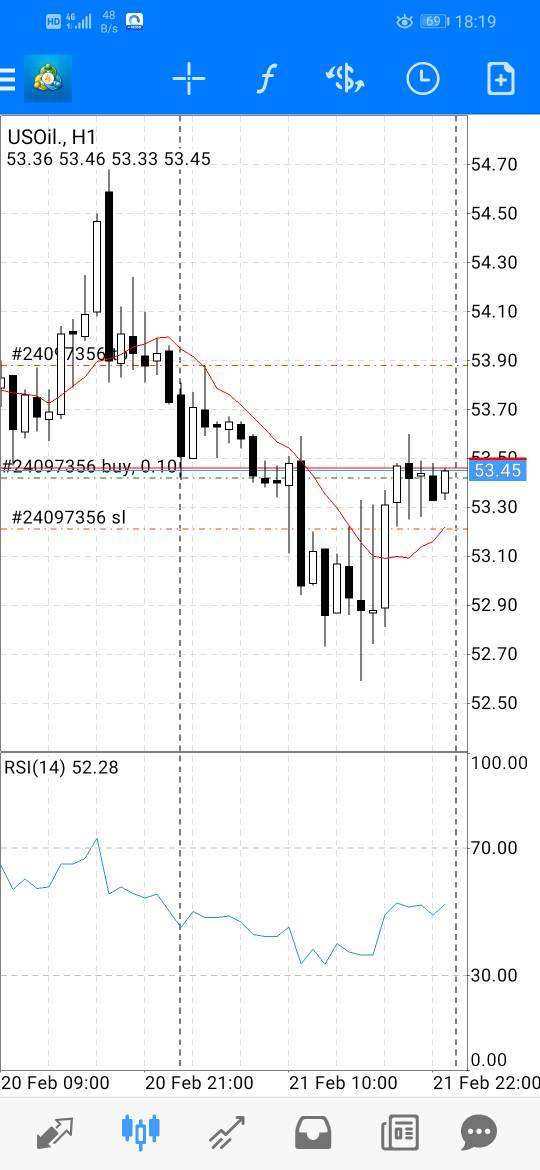Viewport: 540px width, 1170px height.
Task: Switch to the Quotes tab with arrows
Action: click(55, 1133)
